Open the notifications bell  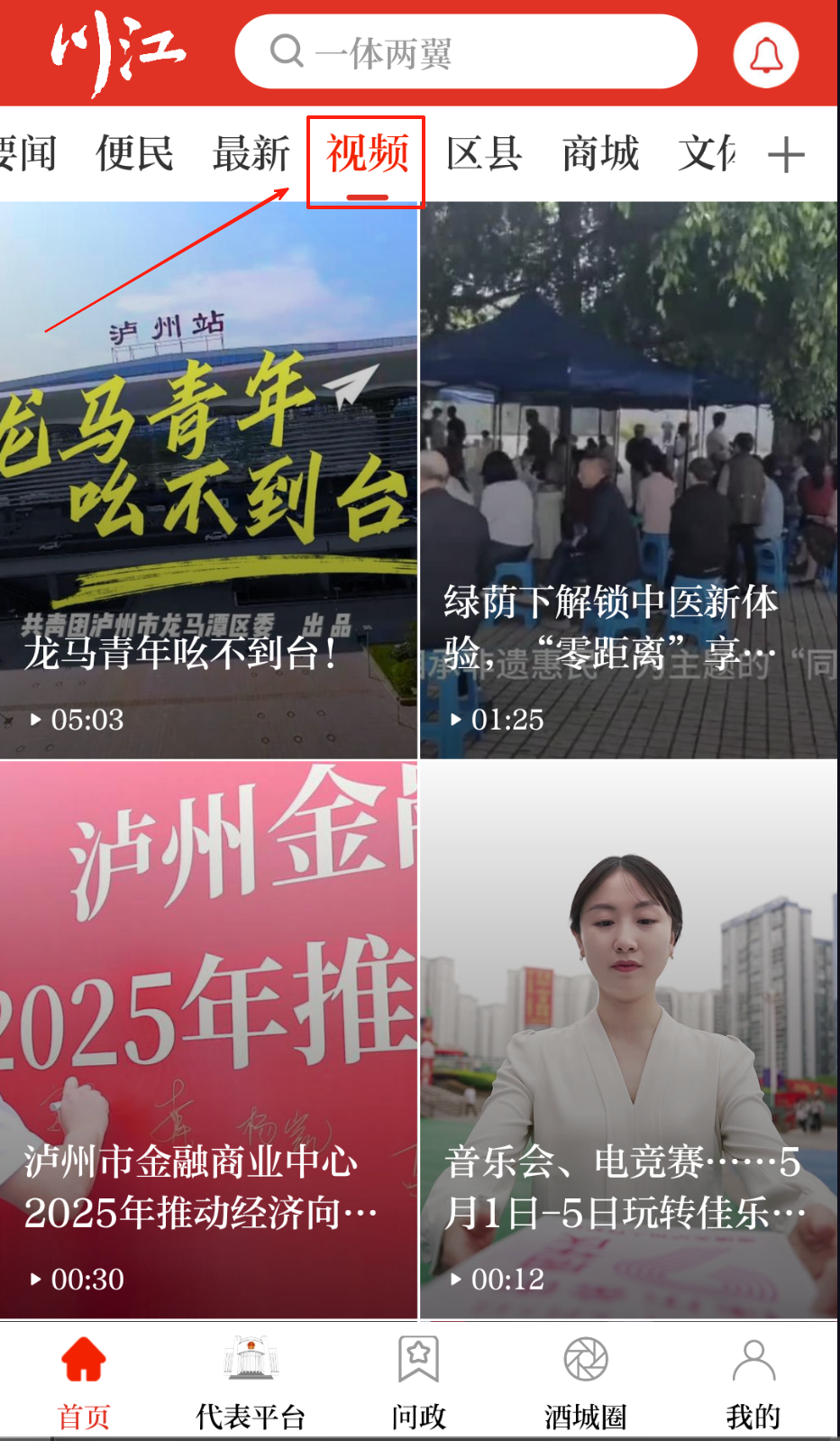(x=766, y=55)
